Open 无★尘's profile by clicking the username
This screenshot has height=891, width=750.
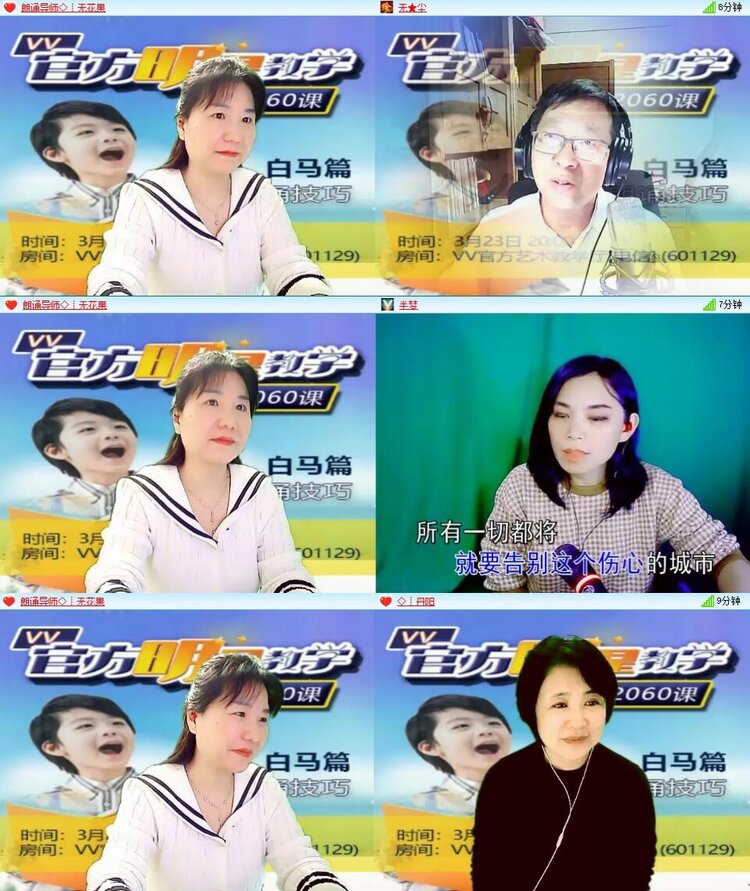414,9
